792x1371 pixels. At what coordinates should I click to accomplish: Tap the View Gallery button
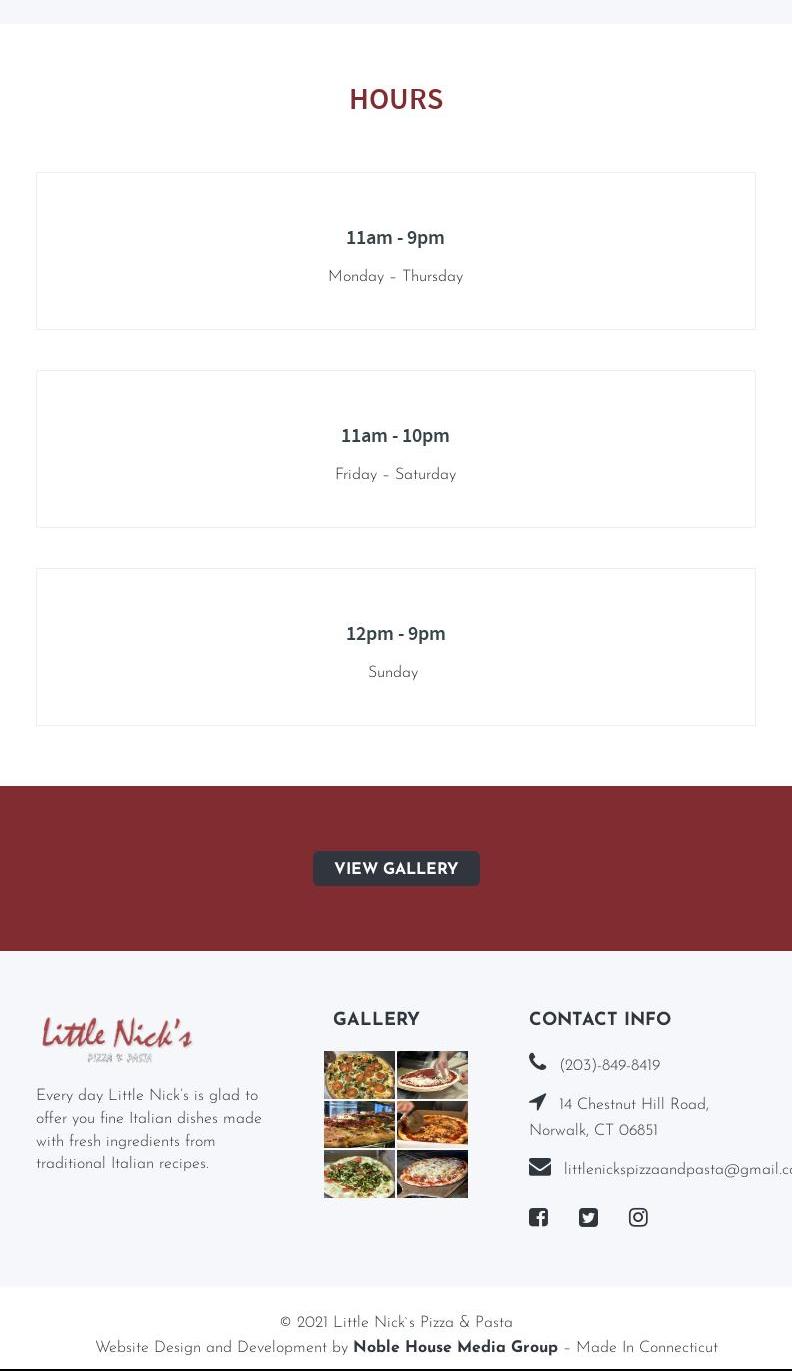(396, 869)
